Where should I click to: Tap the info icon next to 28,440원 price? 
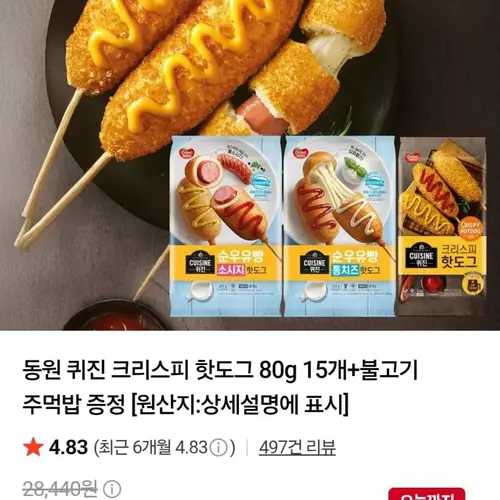(112, 489)
